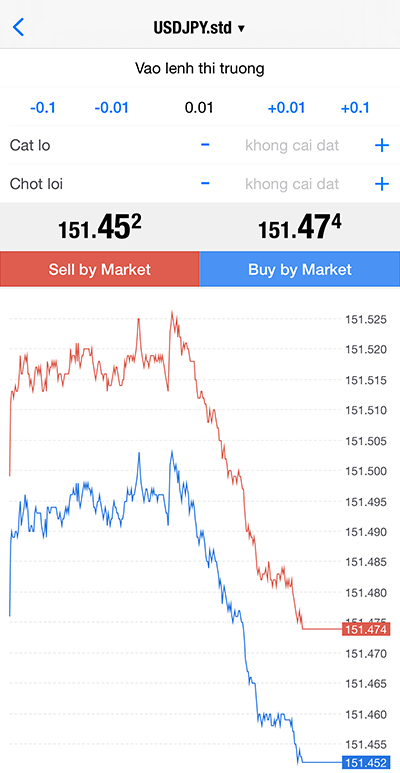
Task: Open the Vao lenh thi truong order type selector
Action: [x=200, y=68]
